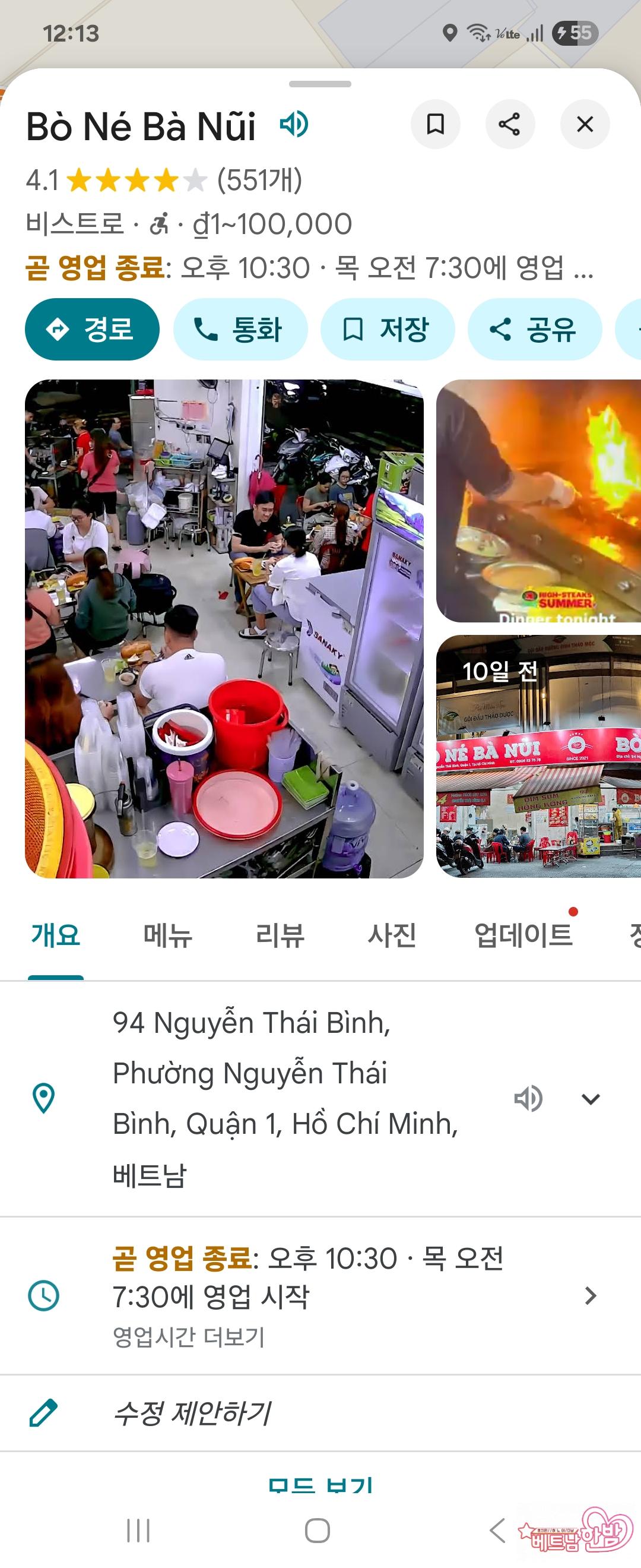The width and height of the screenshot is (641, 1568).
Task: Expand the address details chevron
Action: click(x=591, y=1099)
